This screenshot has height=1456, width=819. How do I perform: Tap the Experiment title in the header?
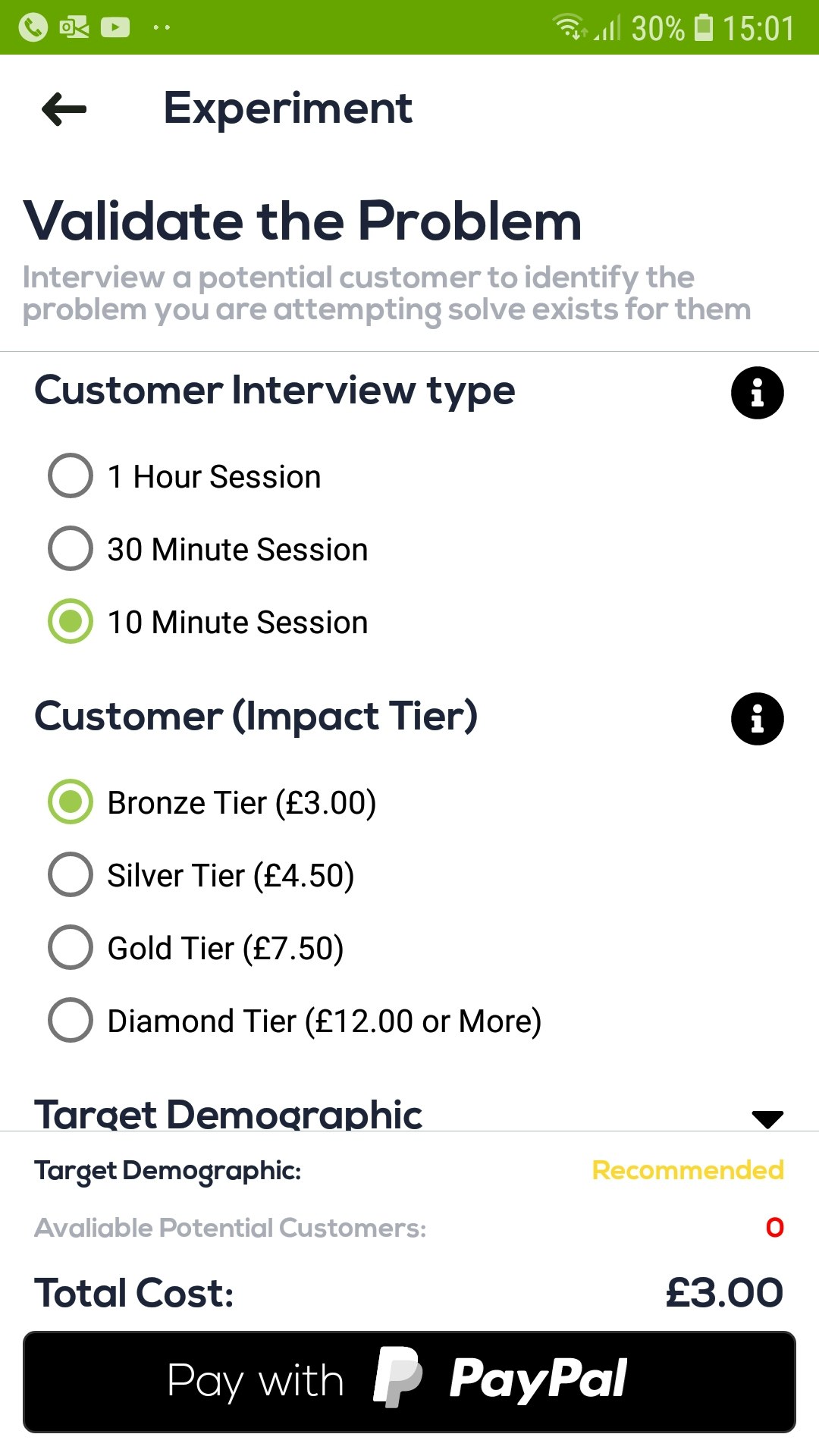[288, 108]
